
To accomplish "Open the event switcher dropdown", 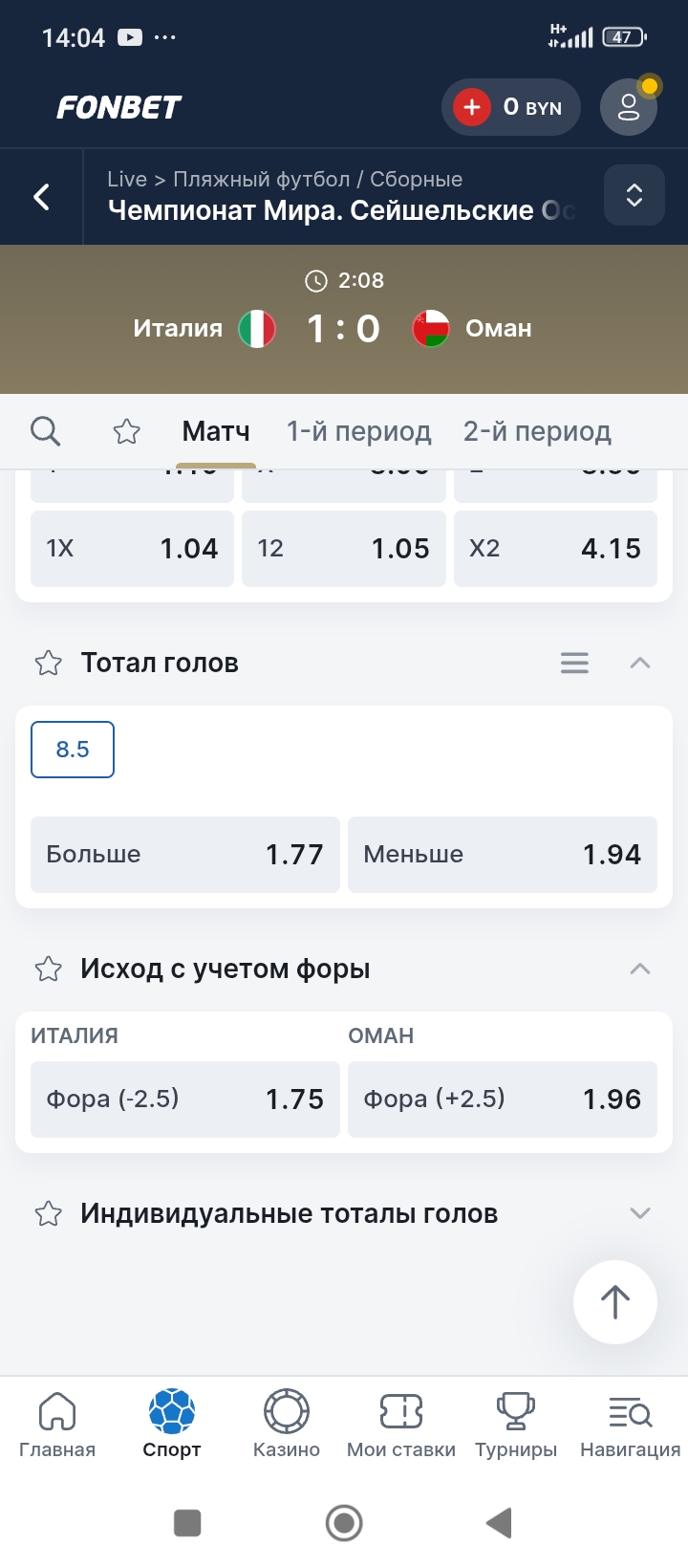I will (634, 195).
